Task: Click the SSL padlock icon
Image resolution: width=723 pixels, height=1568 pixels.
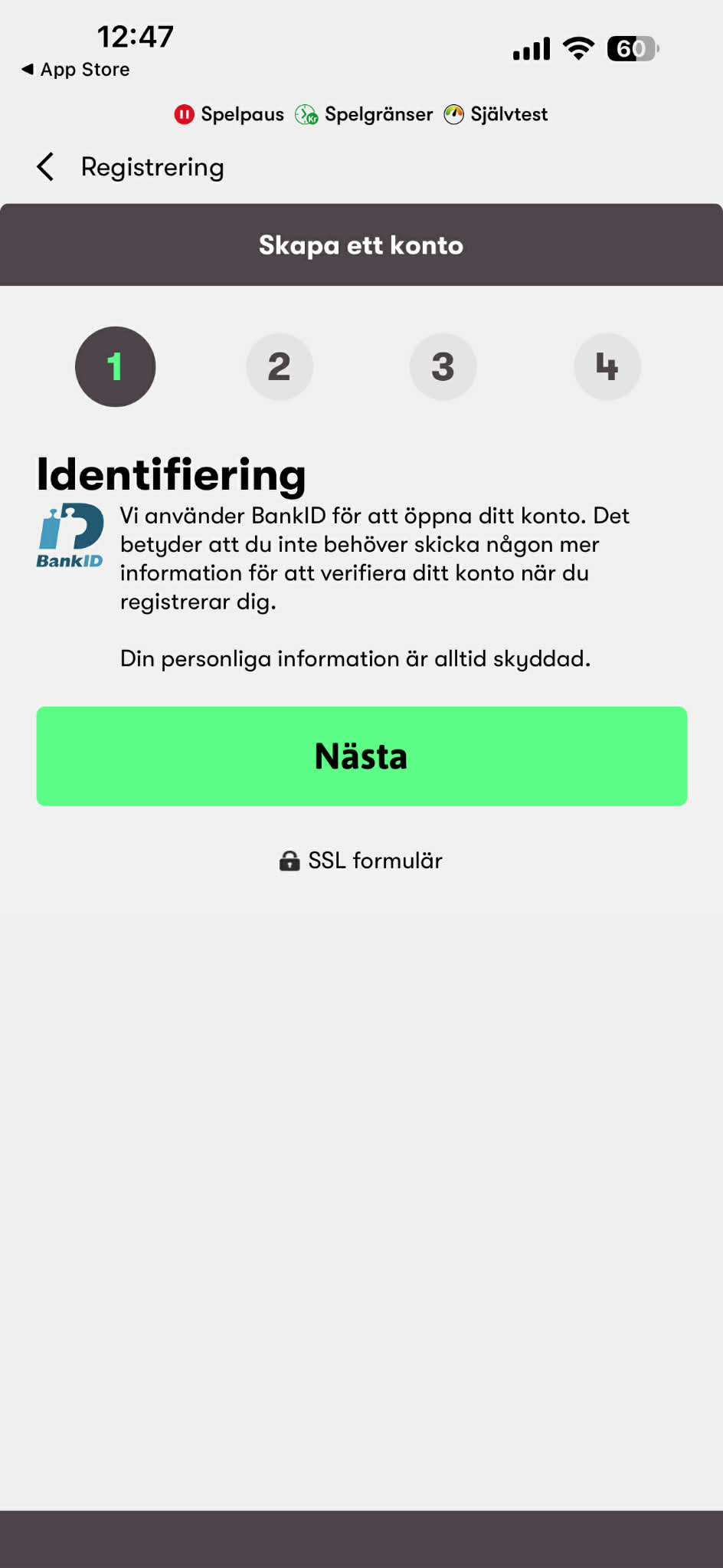Action: click(x=290, y=861)
